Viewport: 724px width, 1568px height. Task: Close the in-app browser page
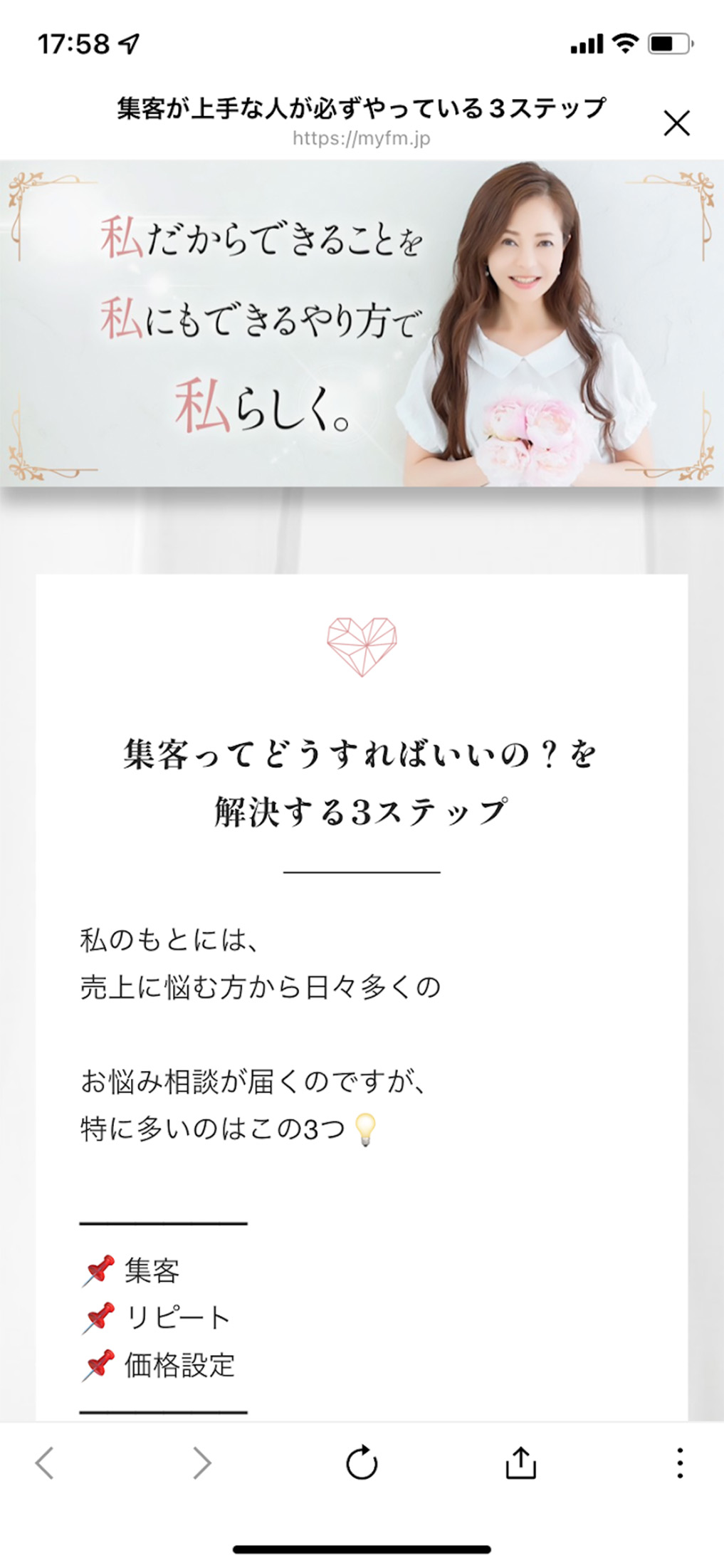pyautogui.click(x=676, y=123)
